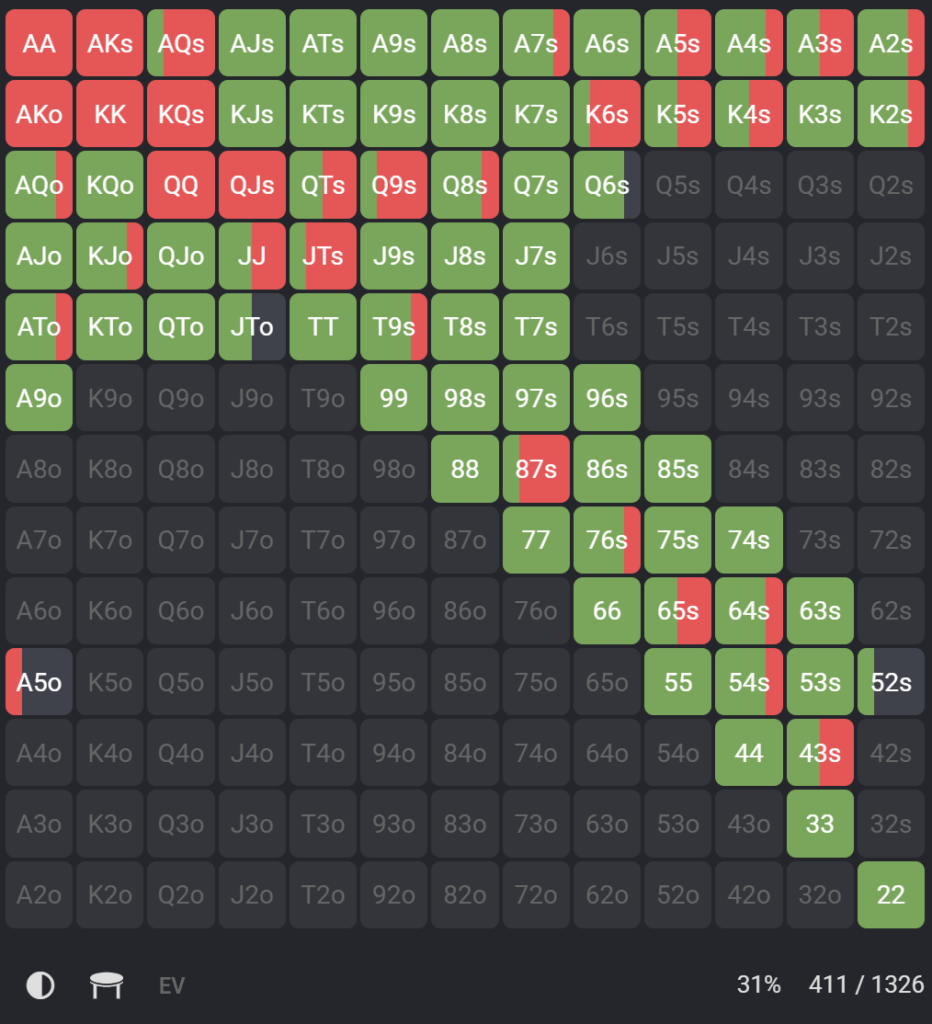Viewport: 932px width, 1024px height.
Task: Tap the 72o hand cell
Action: (536, 895)
